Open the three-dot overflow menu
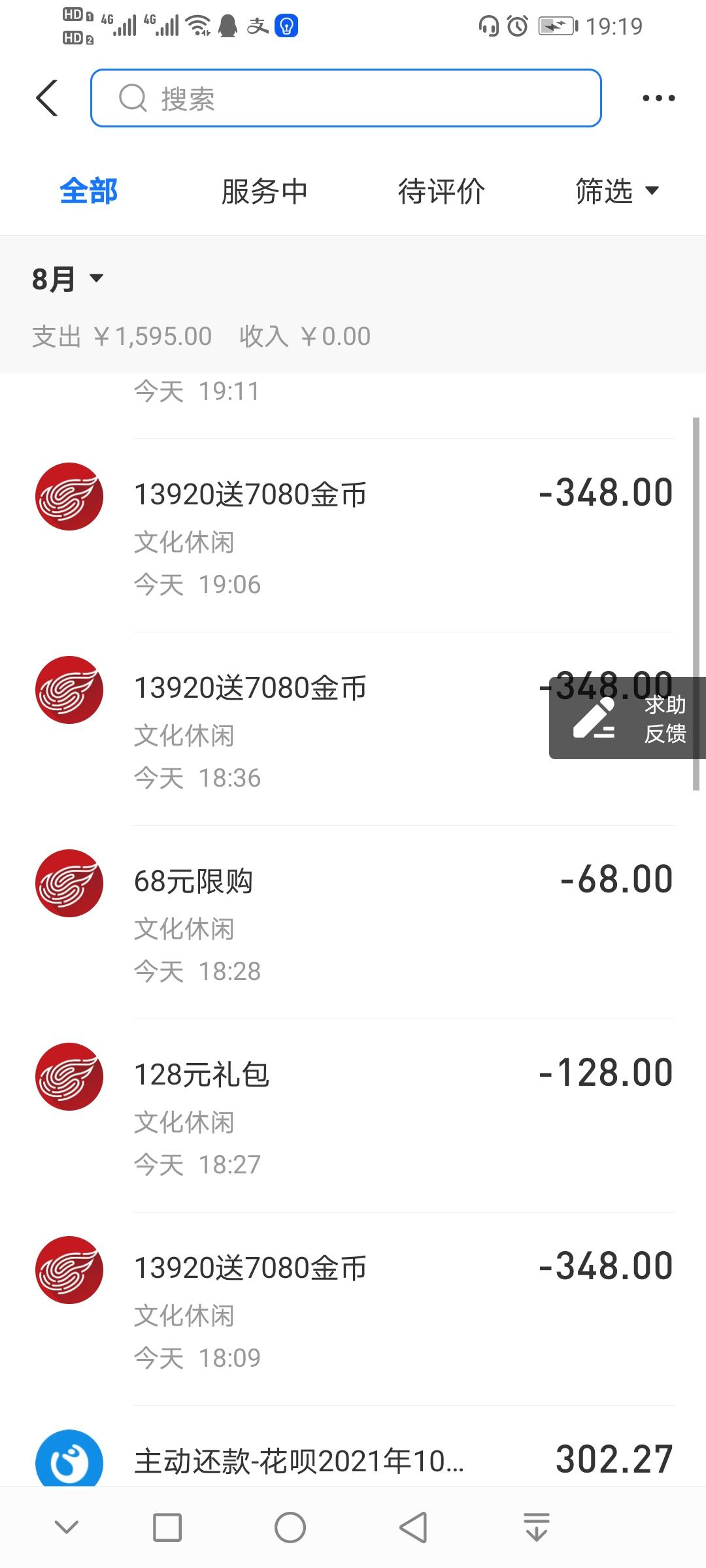The width and height of the screenshot is (706, 1568). point(658,98)
